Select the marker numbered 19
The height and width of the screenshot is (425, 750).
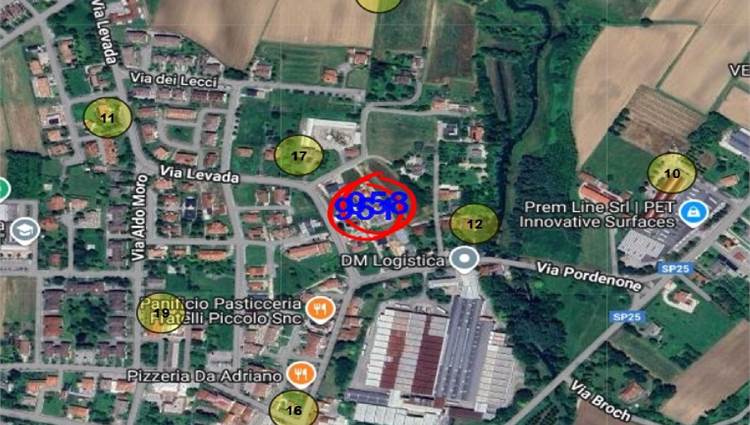coord(161,313)
